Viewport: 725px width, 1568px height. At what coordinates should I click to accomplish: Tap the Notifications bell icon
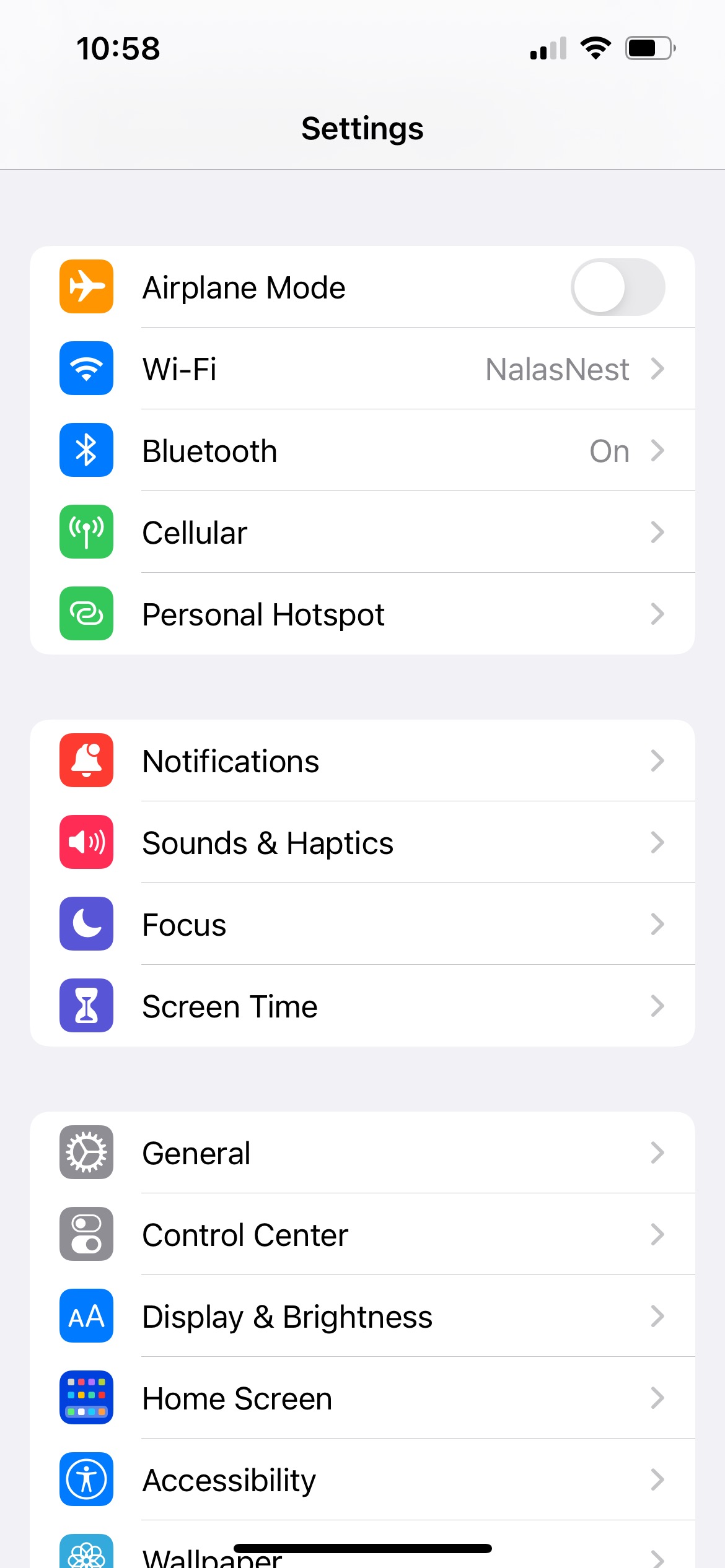pyautogui.click(x=86, y=761)
